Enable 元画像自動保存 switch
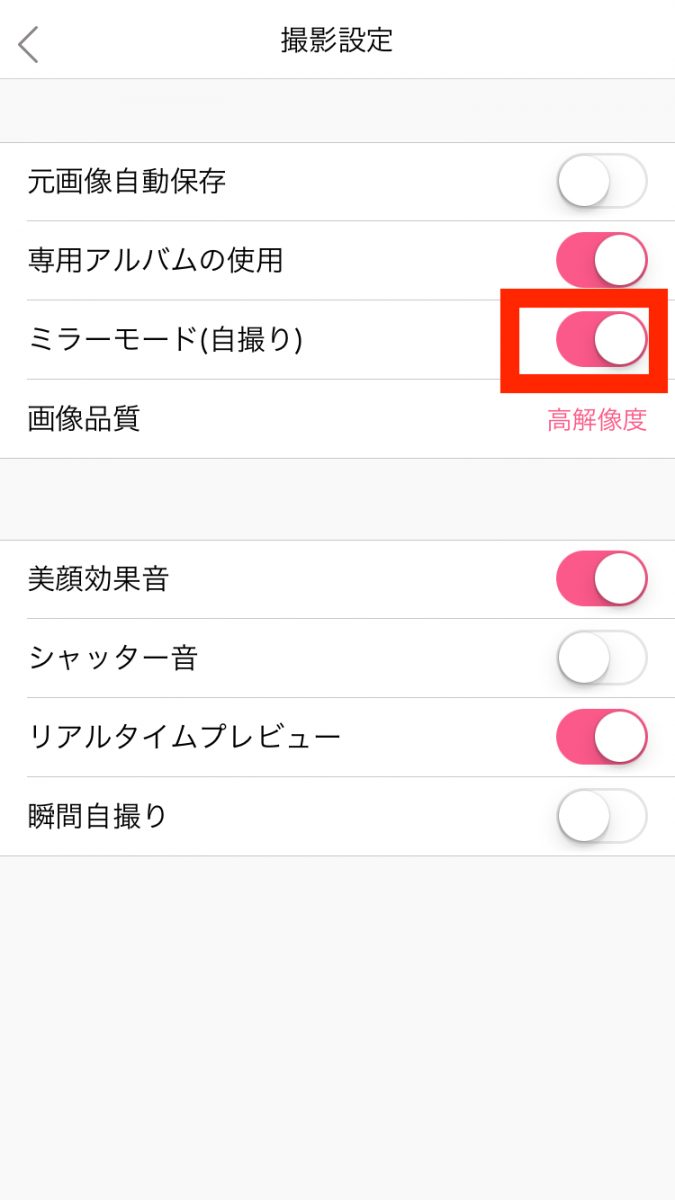Viewport: 675px width, 1200px height. tap(601, 181)
